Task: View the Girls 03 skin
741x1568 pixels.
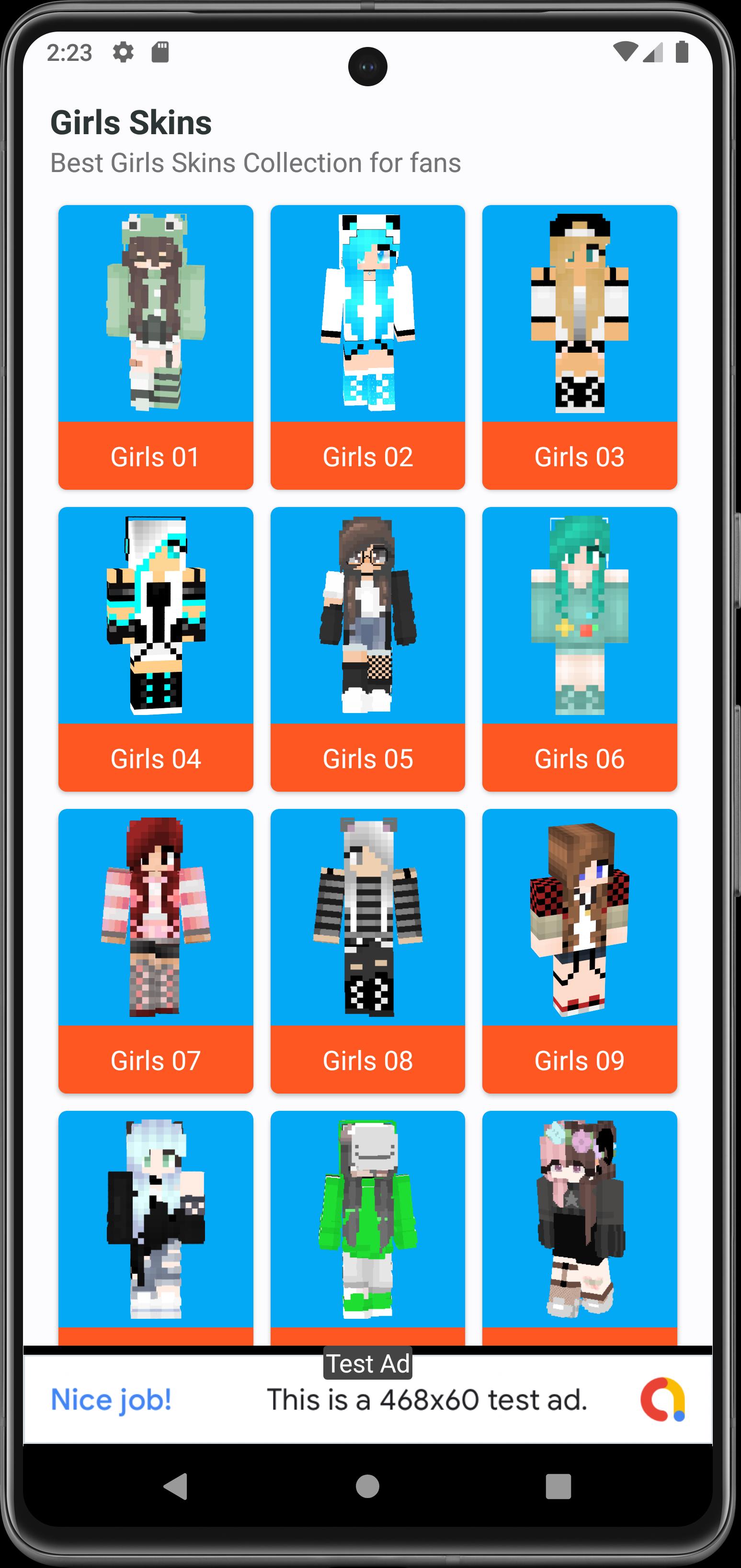Action: coord(579,347)
